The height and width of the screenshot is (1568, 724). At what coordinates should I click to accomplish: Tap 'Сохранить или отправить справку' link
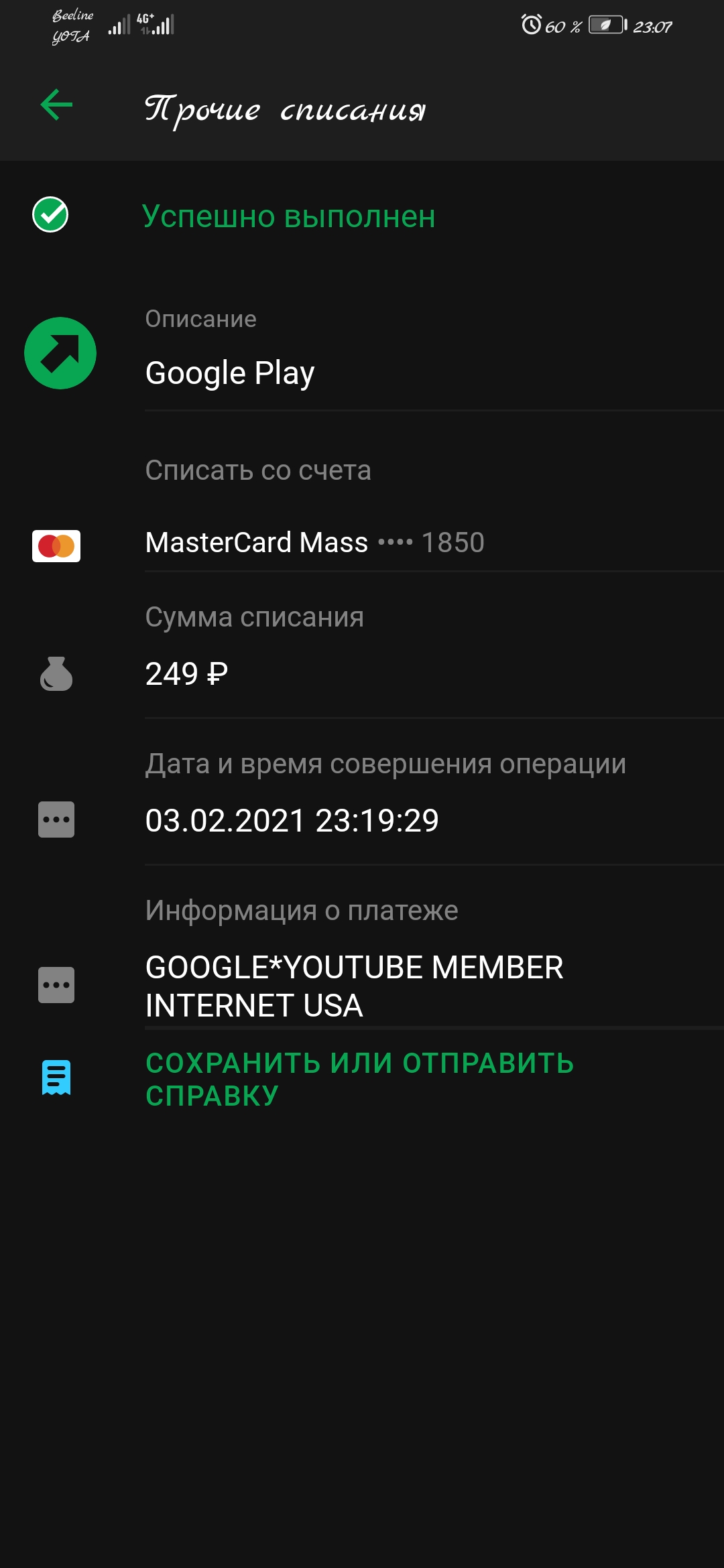[359, 1079]
